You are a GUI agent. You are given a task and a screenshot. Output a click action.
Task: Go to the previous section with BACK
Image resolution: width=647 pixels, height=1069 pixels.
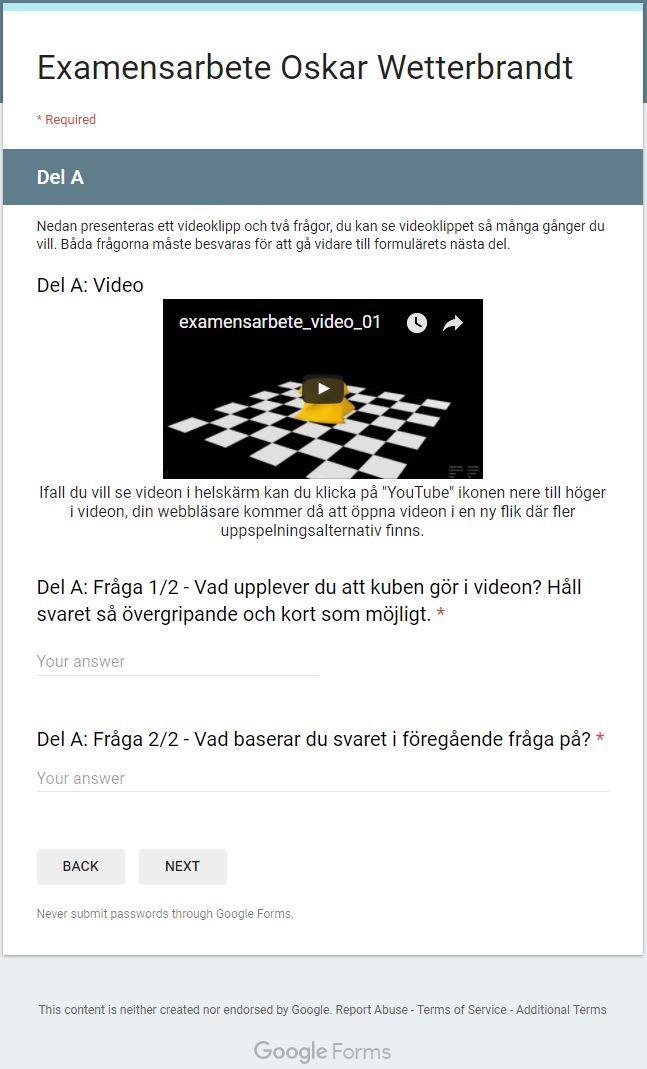81,866
